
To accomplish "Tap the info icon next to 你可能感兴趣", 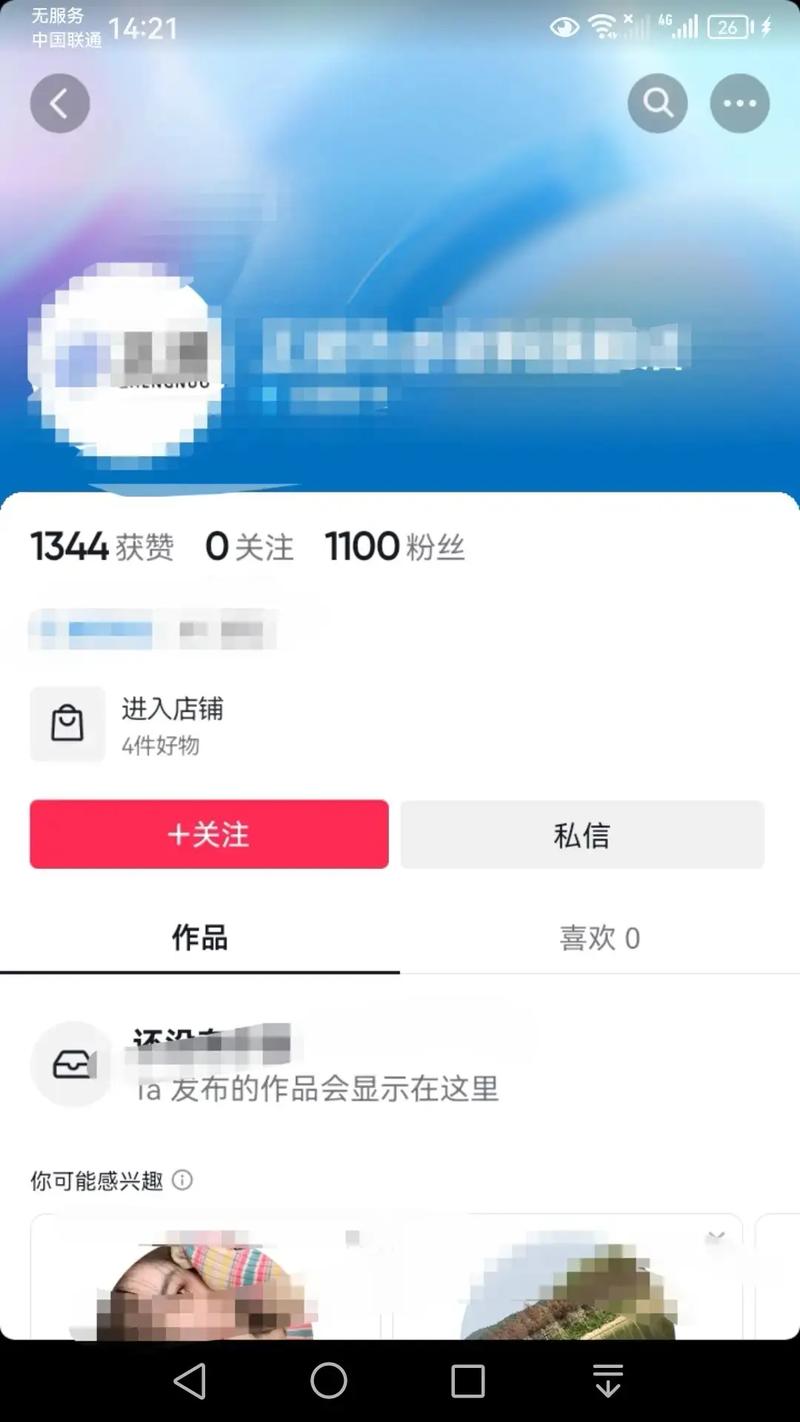I will (182, 1181).
